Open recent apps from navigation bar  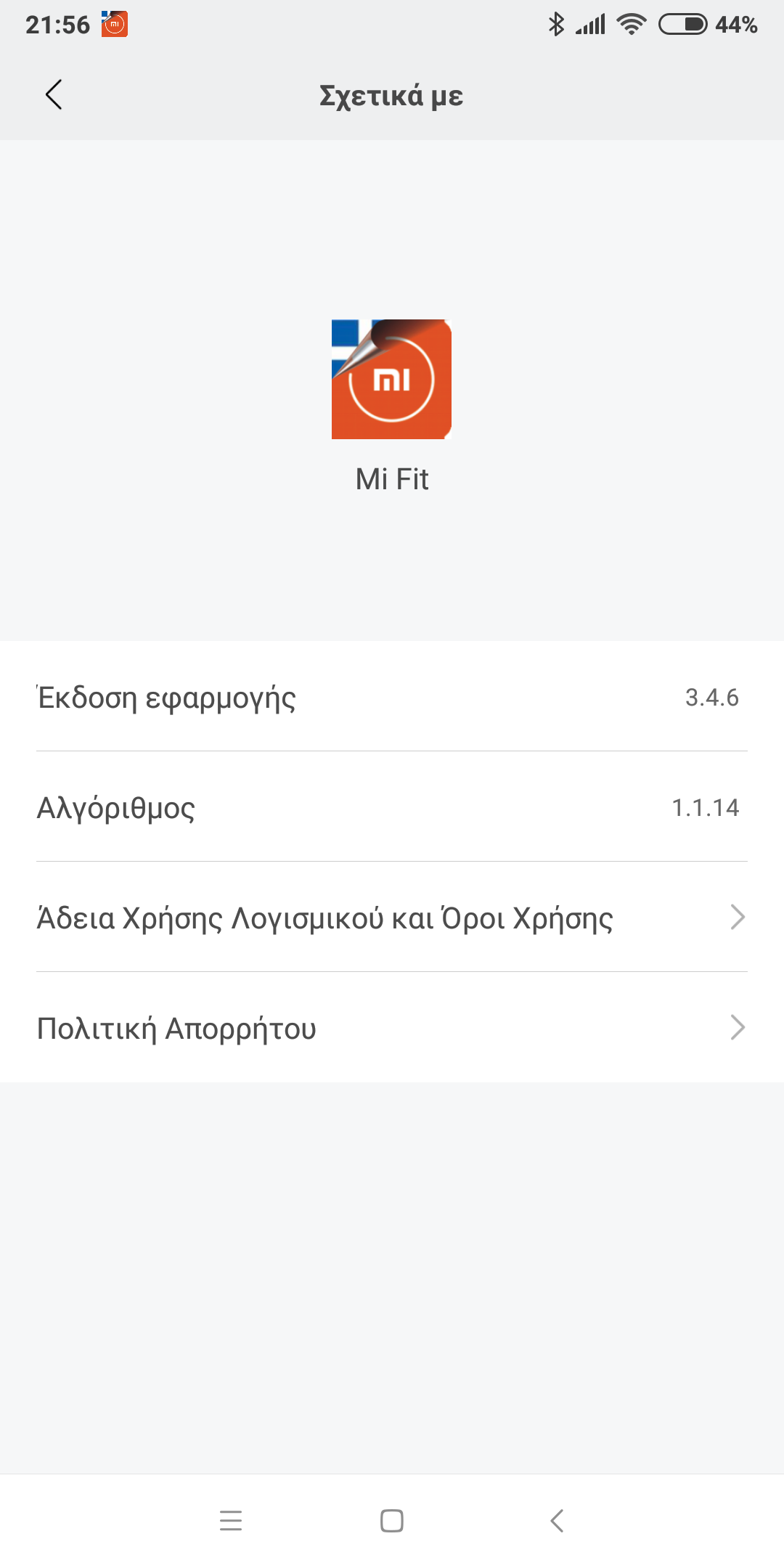(x=231, y=1520)
